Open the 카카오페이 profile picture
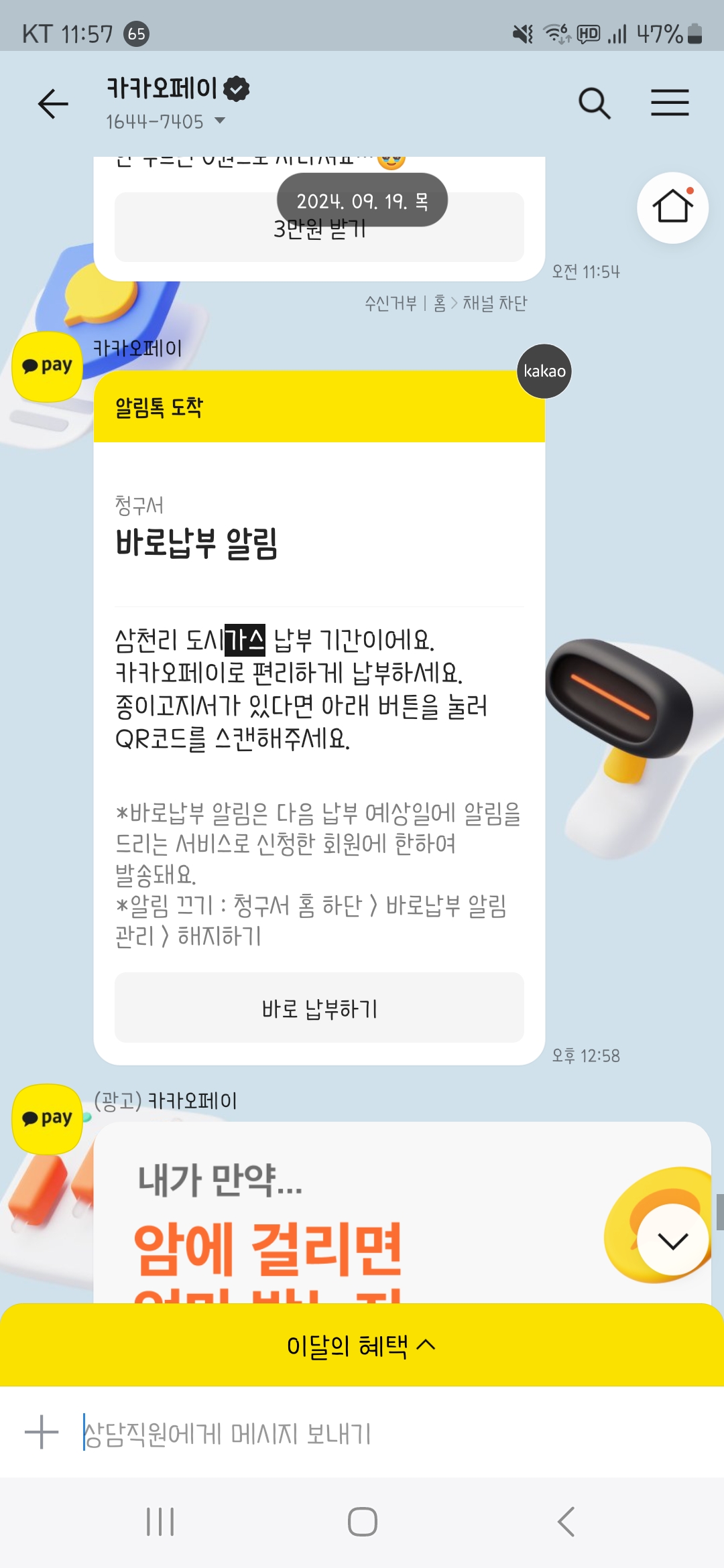The height and width of the screenshot is (1568, 724). point(47,367)
